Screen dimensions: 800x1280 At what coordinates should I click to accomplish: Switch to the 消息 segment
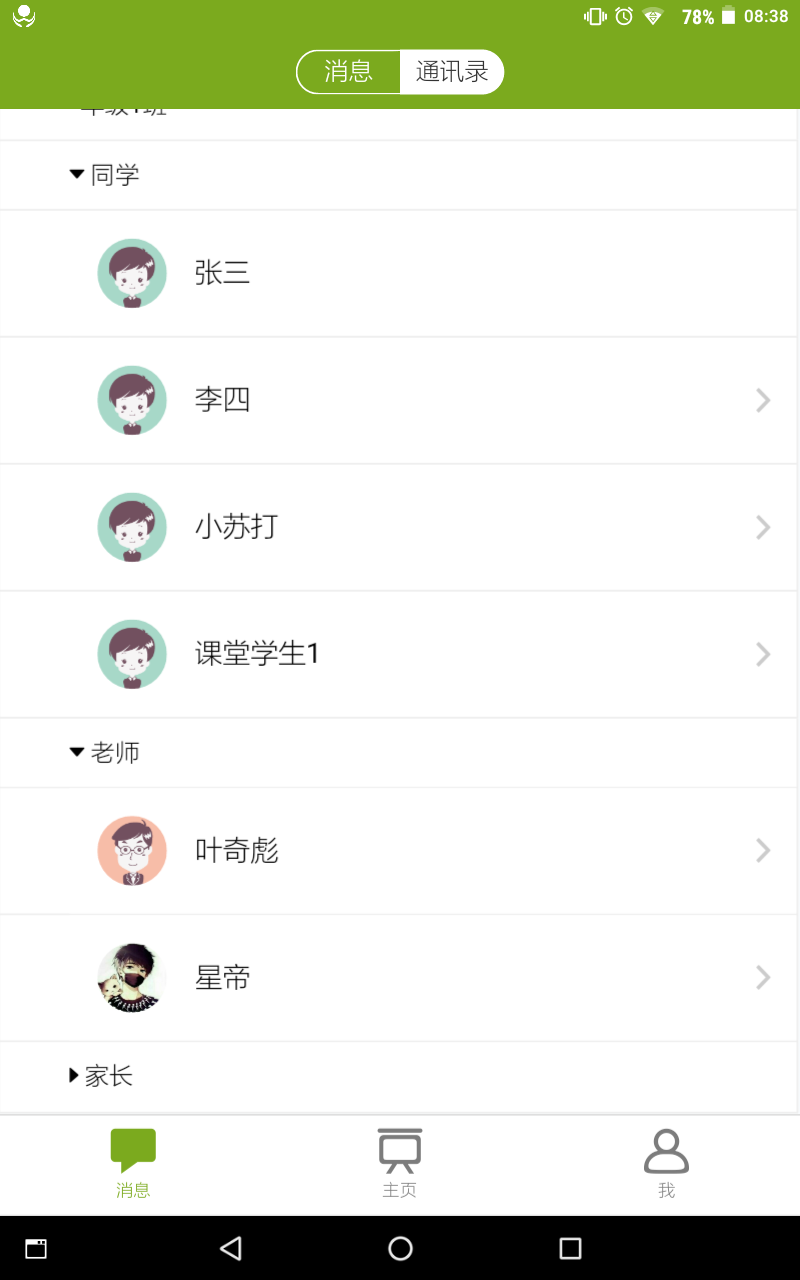[349, 72]
